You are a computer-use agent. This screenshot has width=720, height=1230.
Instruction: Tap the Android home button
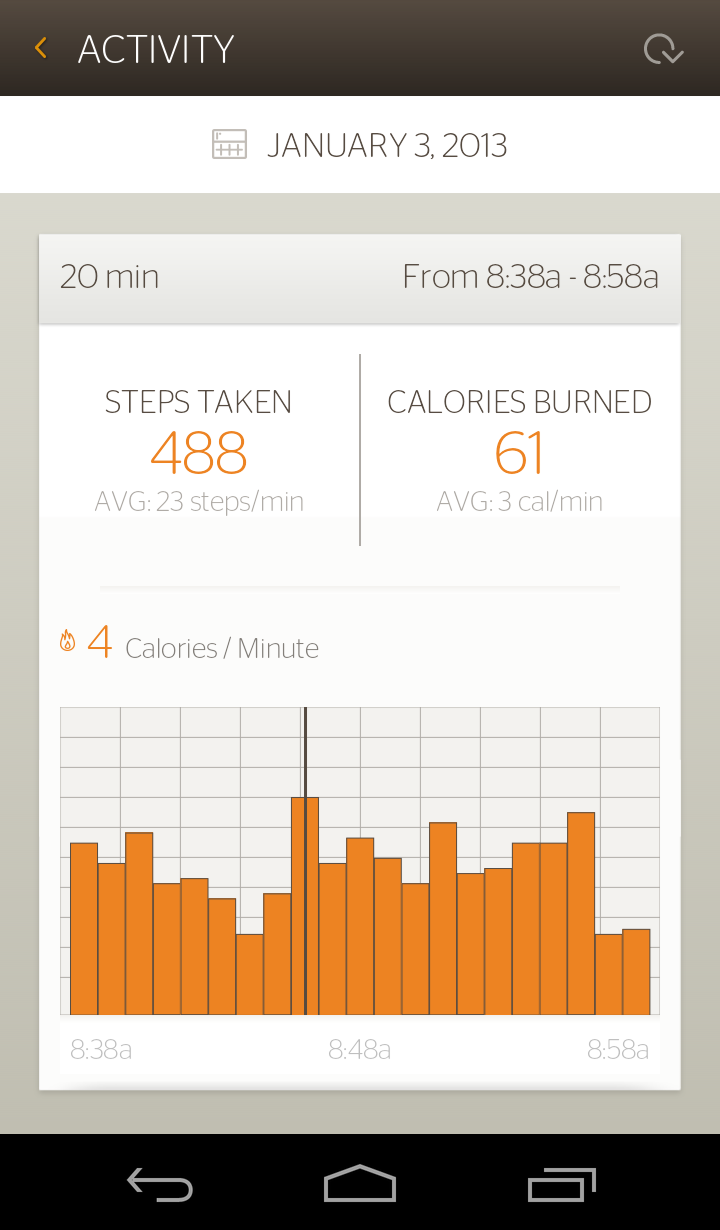[360, 1183]
